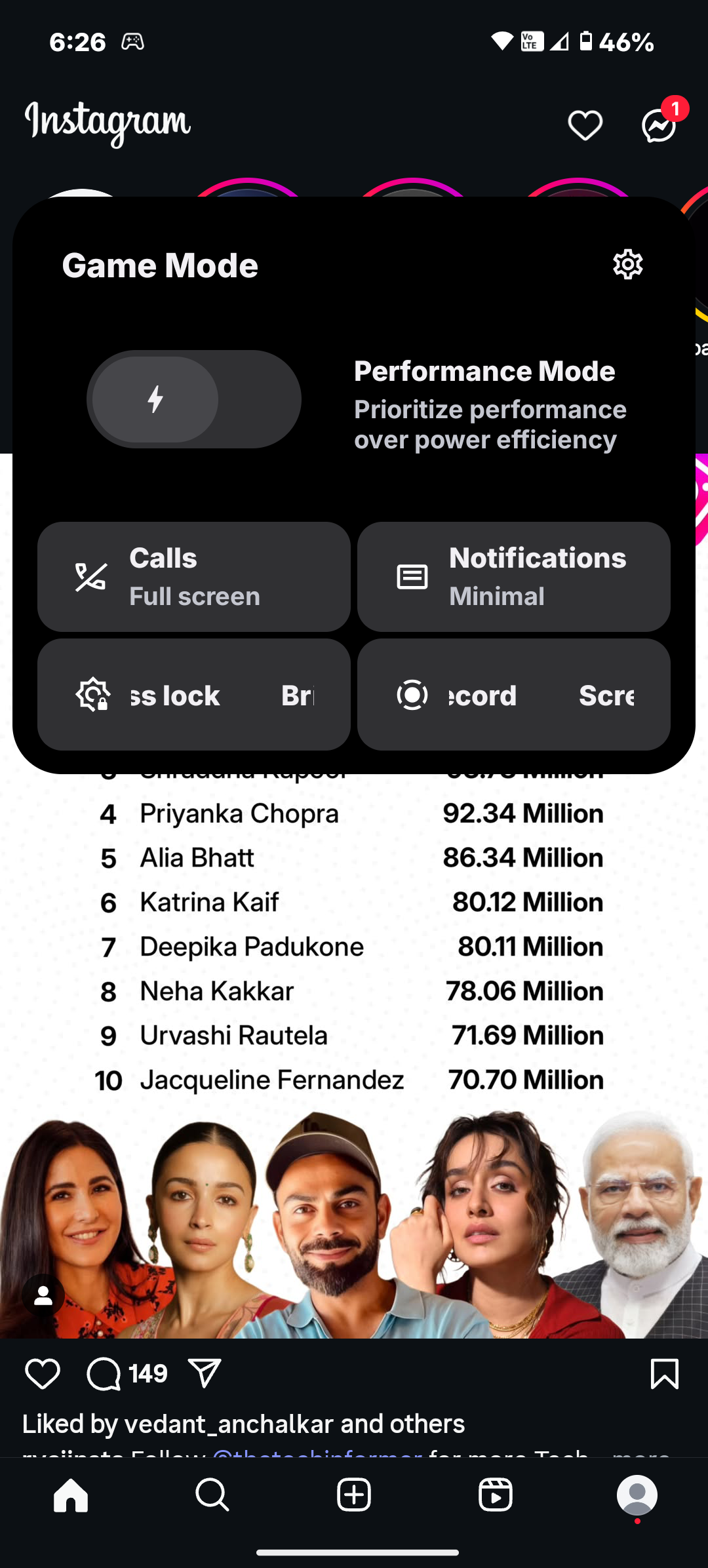Open the Profile tab

637,1495
